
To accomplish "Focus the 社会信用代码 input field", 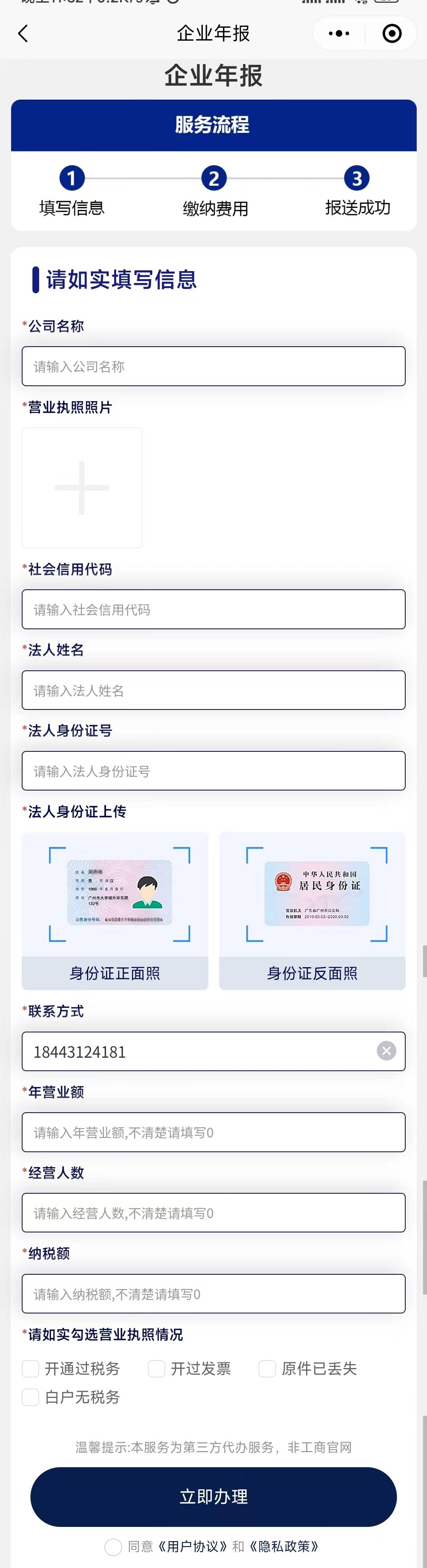I will 213,609.
